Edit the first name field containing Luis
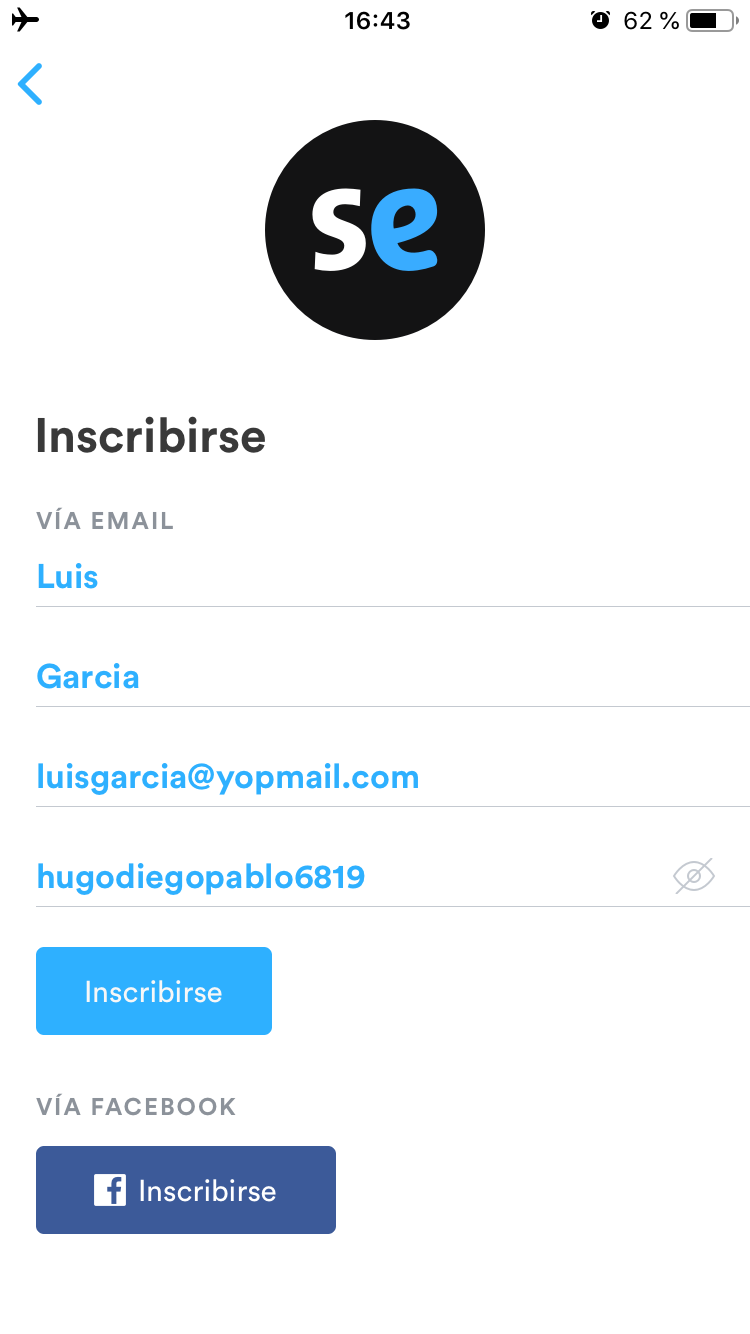Viewport: 750px width, 1334px height. (x=390, y=578)
